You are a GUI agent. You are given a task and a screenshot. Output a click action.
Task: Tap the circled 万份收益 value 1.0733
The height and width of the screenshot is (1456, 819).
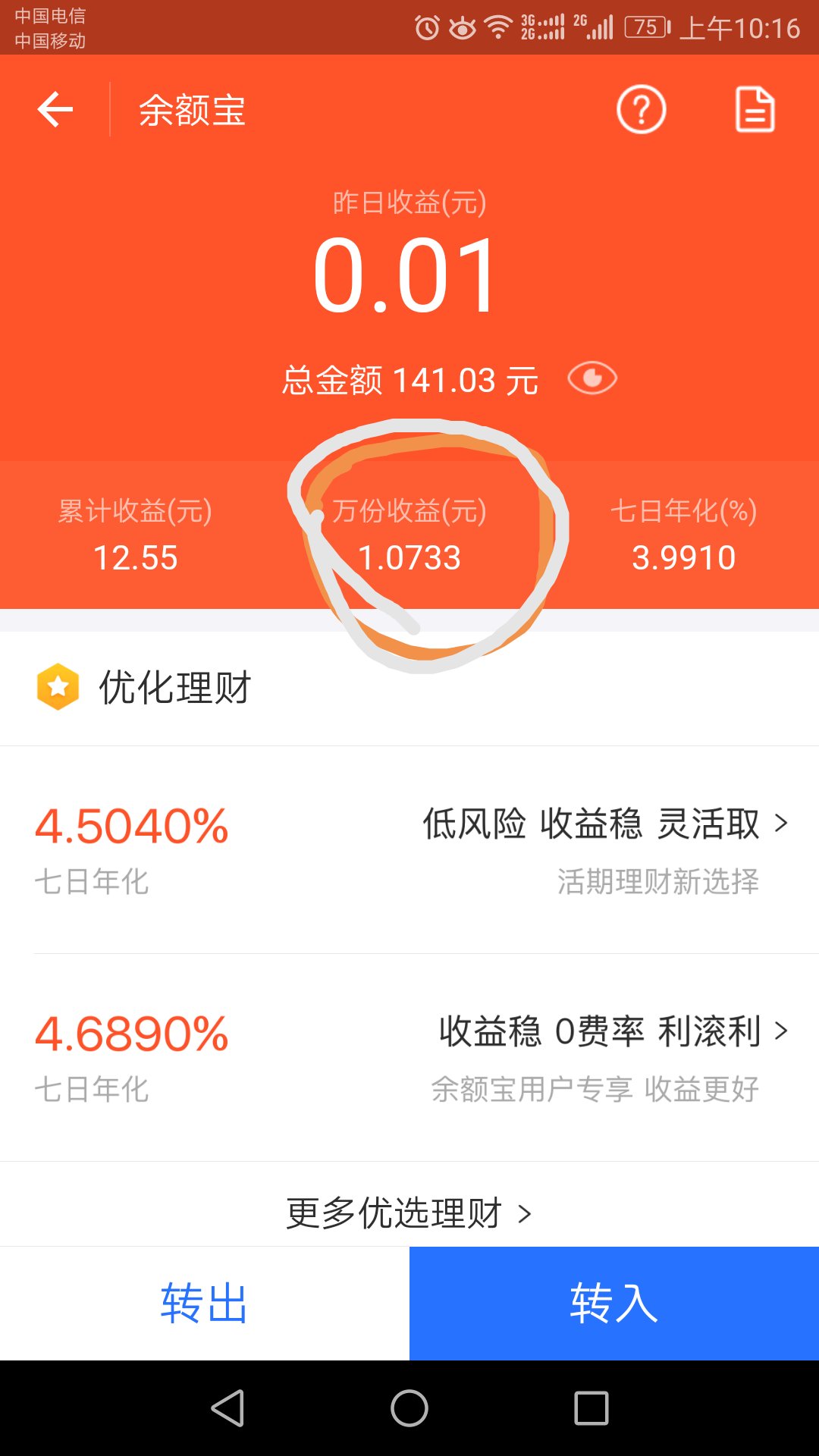tap(411, 557)
